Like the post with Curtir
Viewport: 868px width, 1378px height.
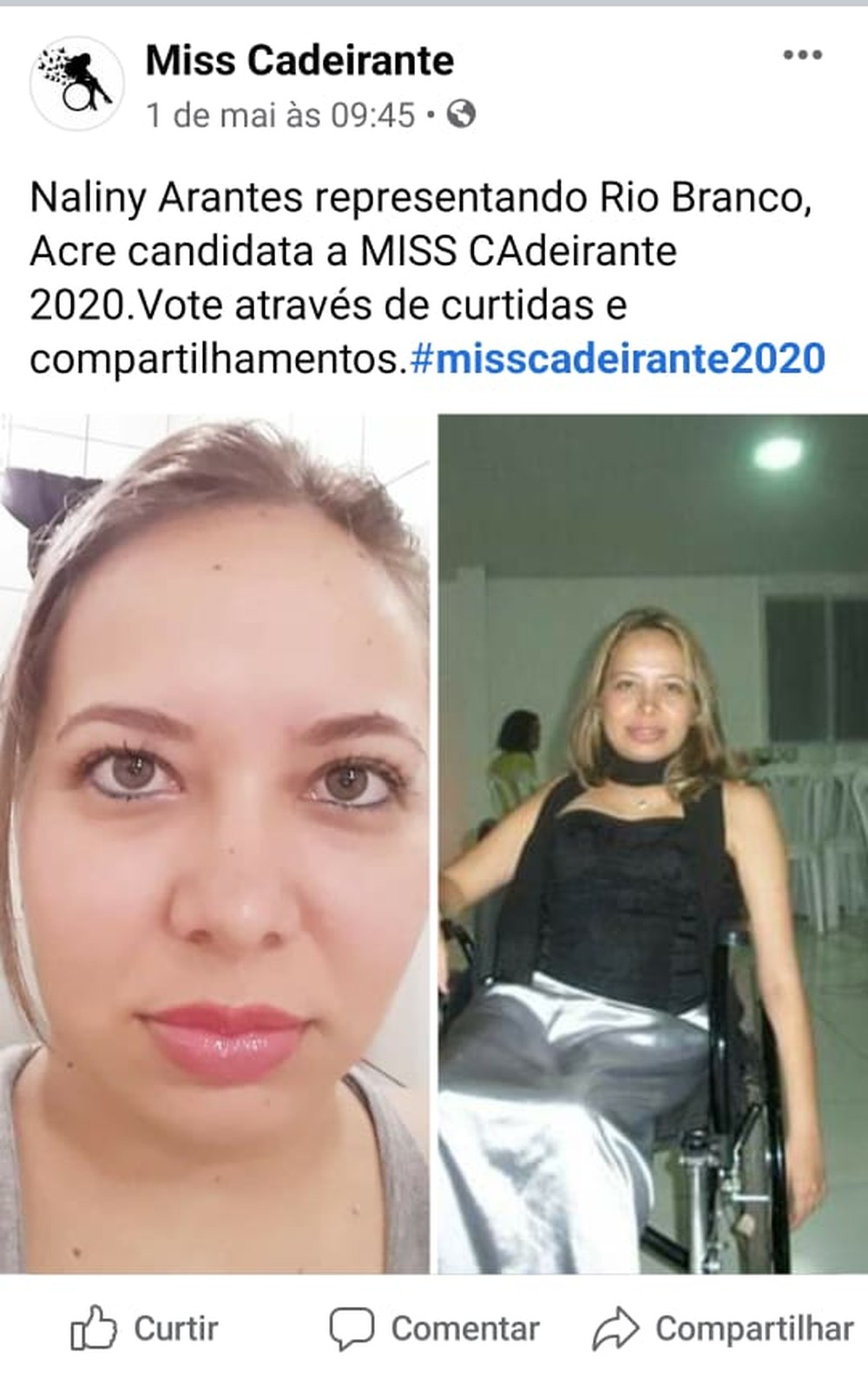coord(144,1329)
